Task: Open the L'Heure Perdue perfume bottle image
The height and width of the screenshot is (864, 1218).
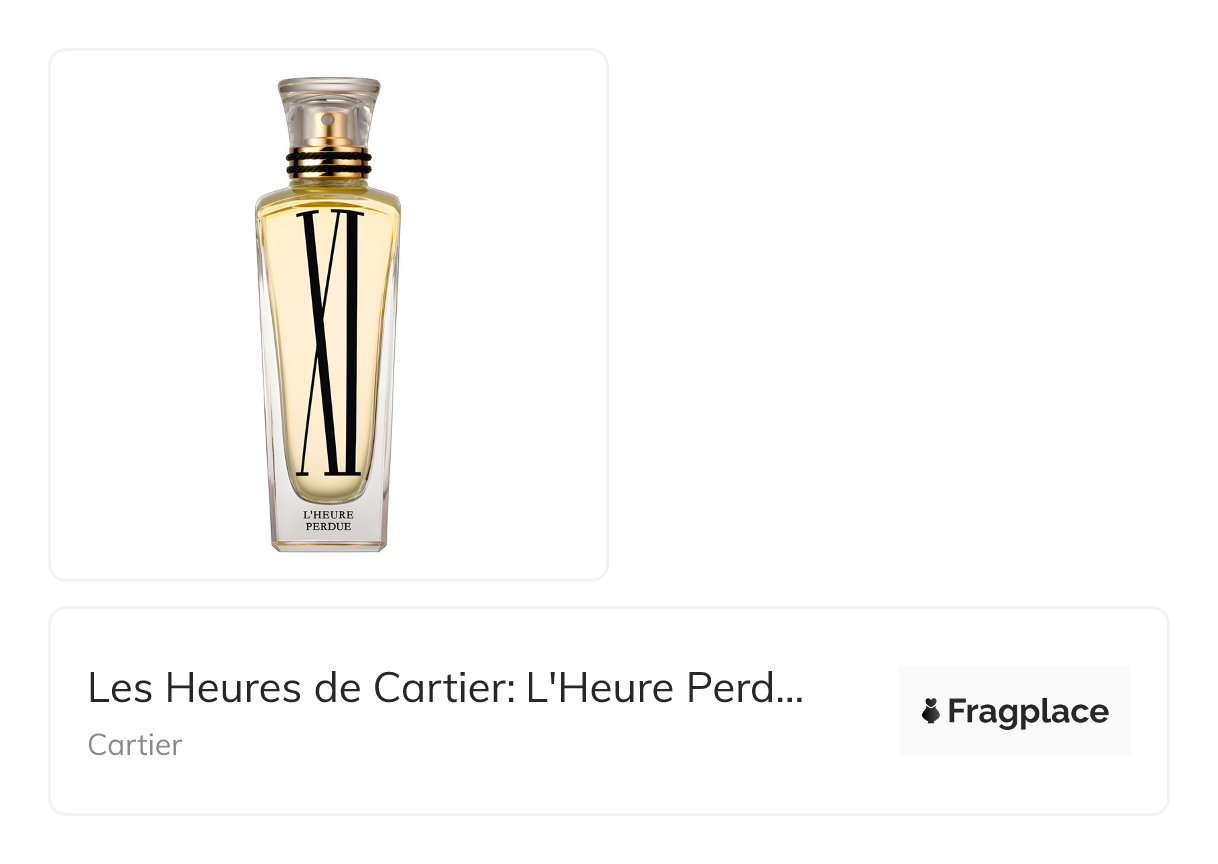Action: (x=328, y=314)
